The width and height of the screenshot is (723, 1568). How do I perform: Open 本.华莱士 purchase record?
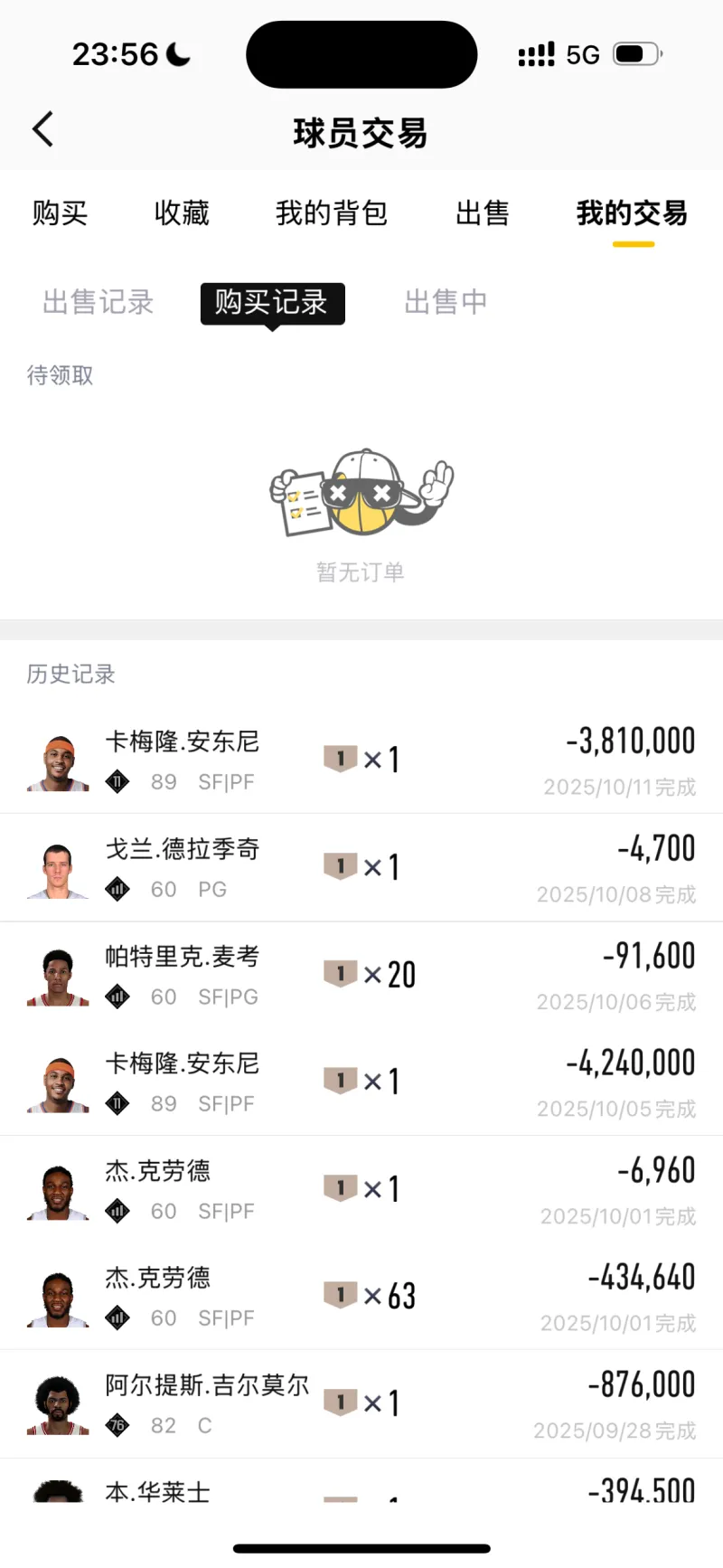click(361, 1488)
